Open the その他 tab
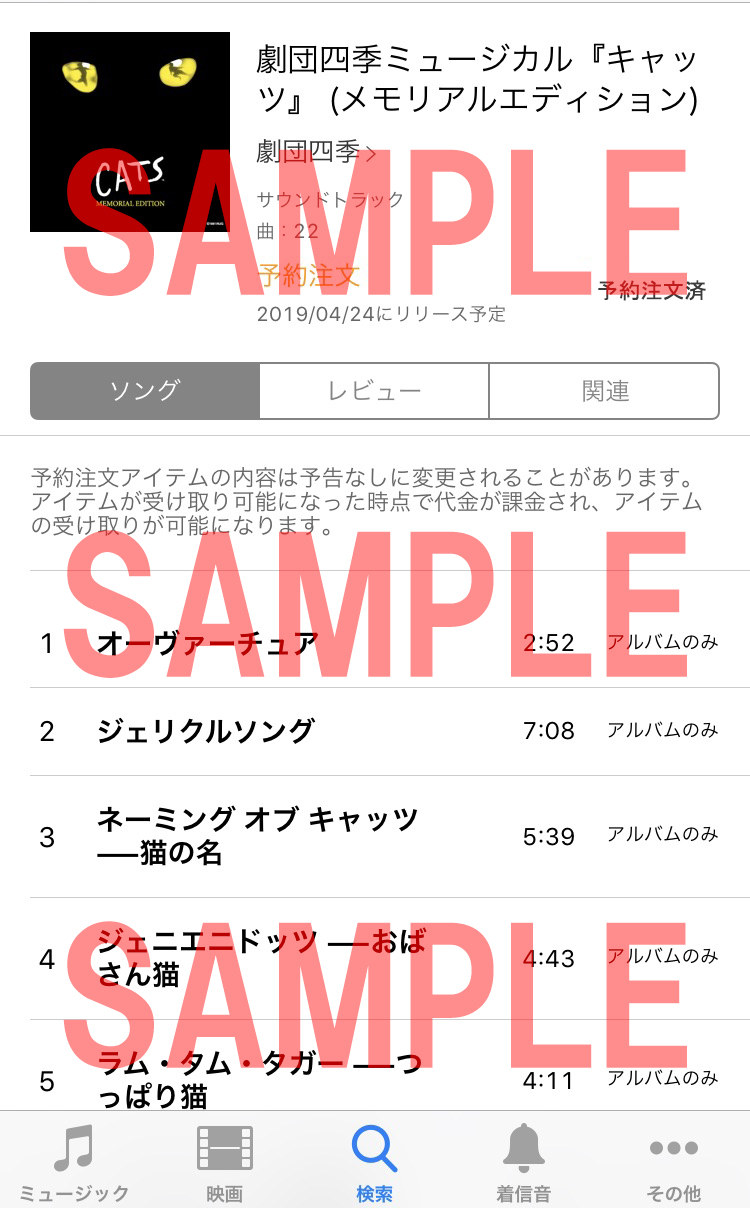 click(x=674, y=1162)
